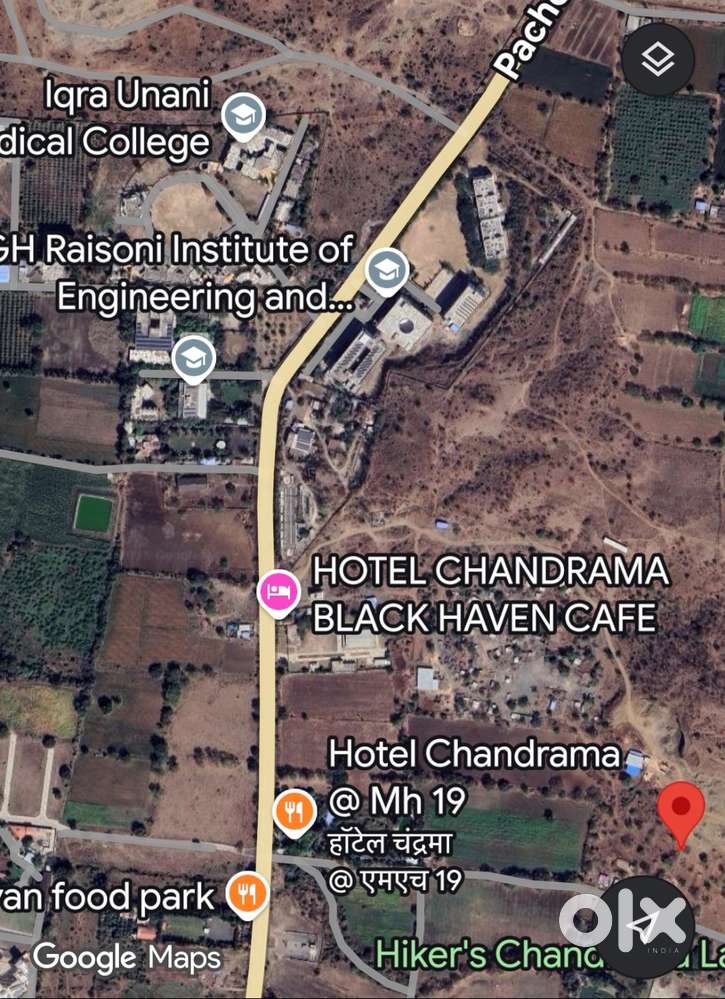Select the food park restaurant marker
The height and width of the screenshot is (999, 725).
click(x=246, y=892)
